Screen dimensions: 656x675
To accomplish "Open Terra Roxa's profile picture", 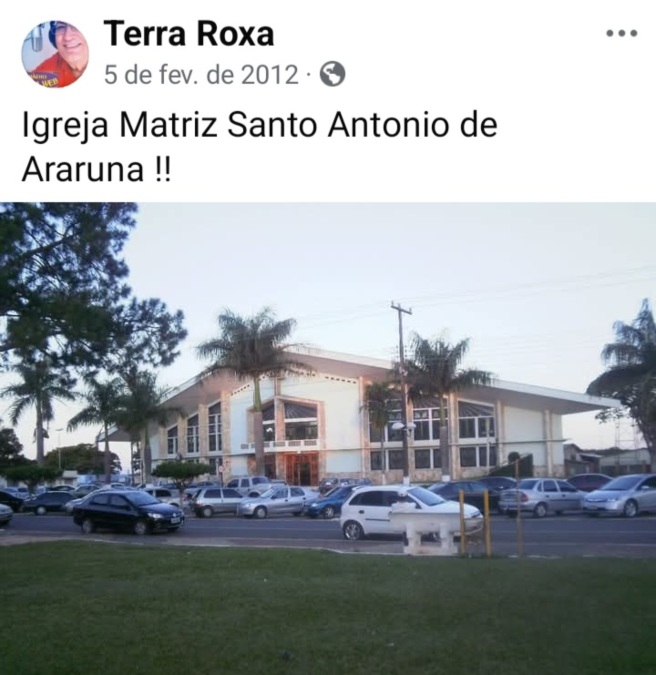I will tap(55, 54).
